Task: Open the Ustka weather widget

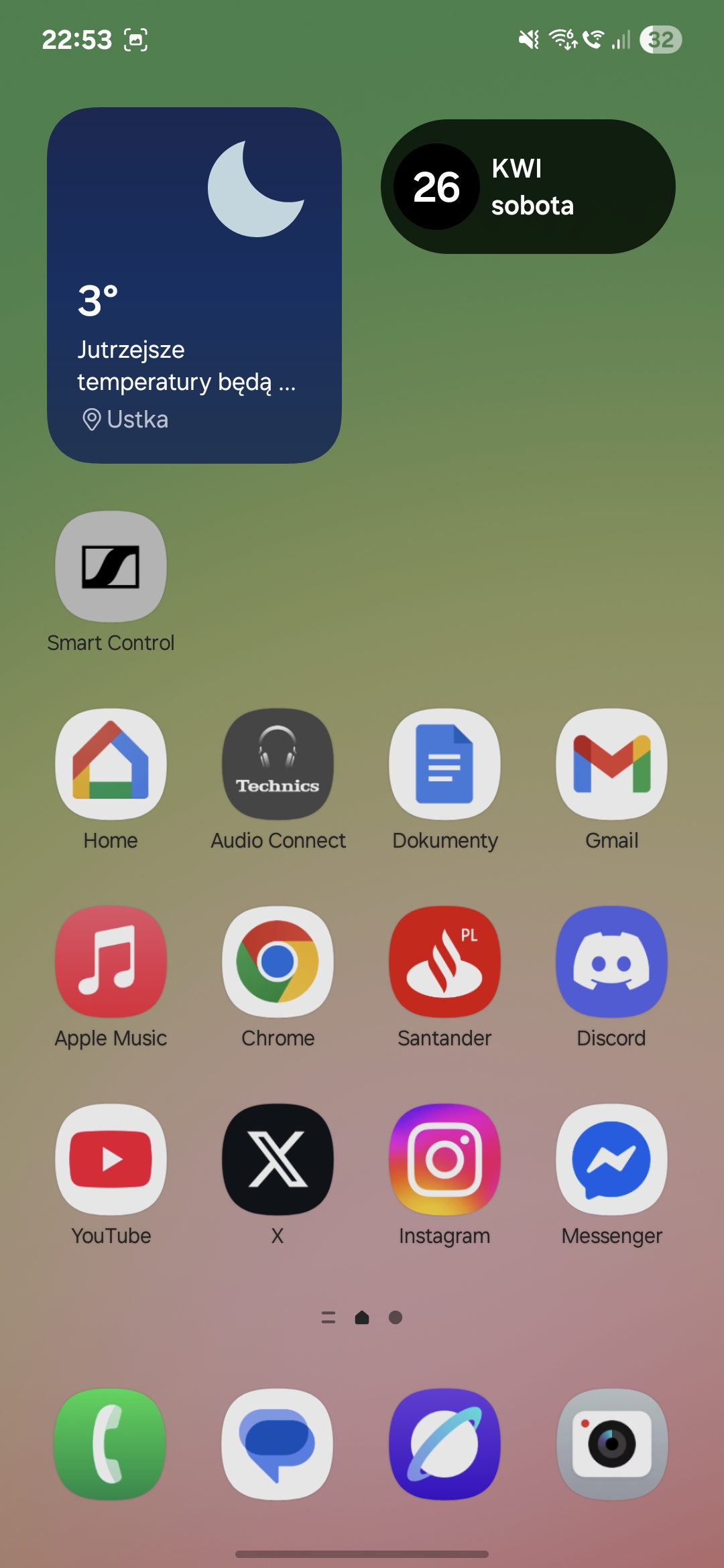Action: (x=194, y=285)
